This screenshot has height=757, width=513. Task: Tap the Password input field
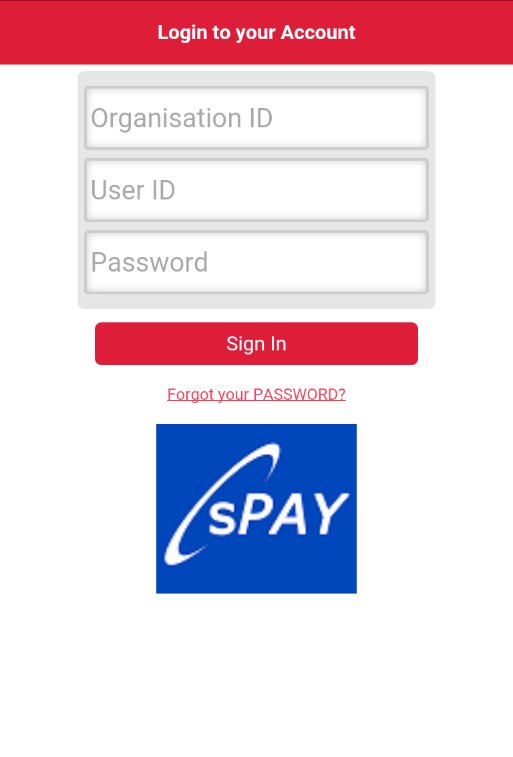click(x=256, y=262)
